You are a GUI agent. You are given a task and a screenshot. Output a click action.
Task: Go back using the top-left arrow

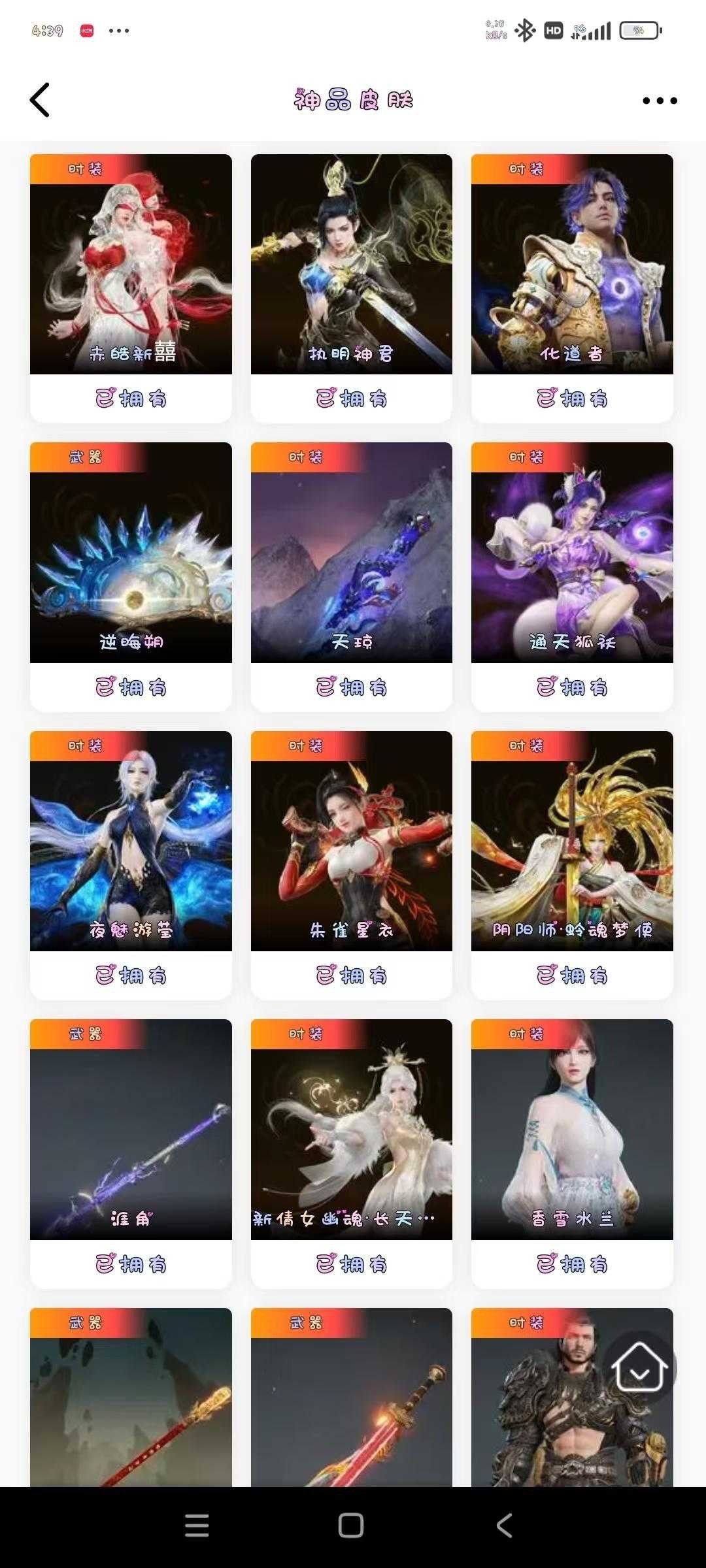click(40, 100)
